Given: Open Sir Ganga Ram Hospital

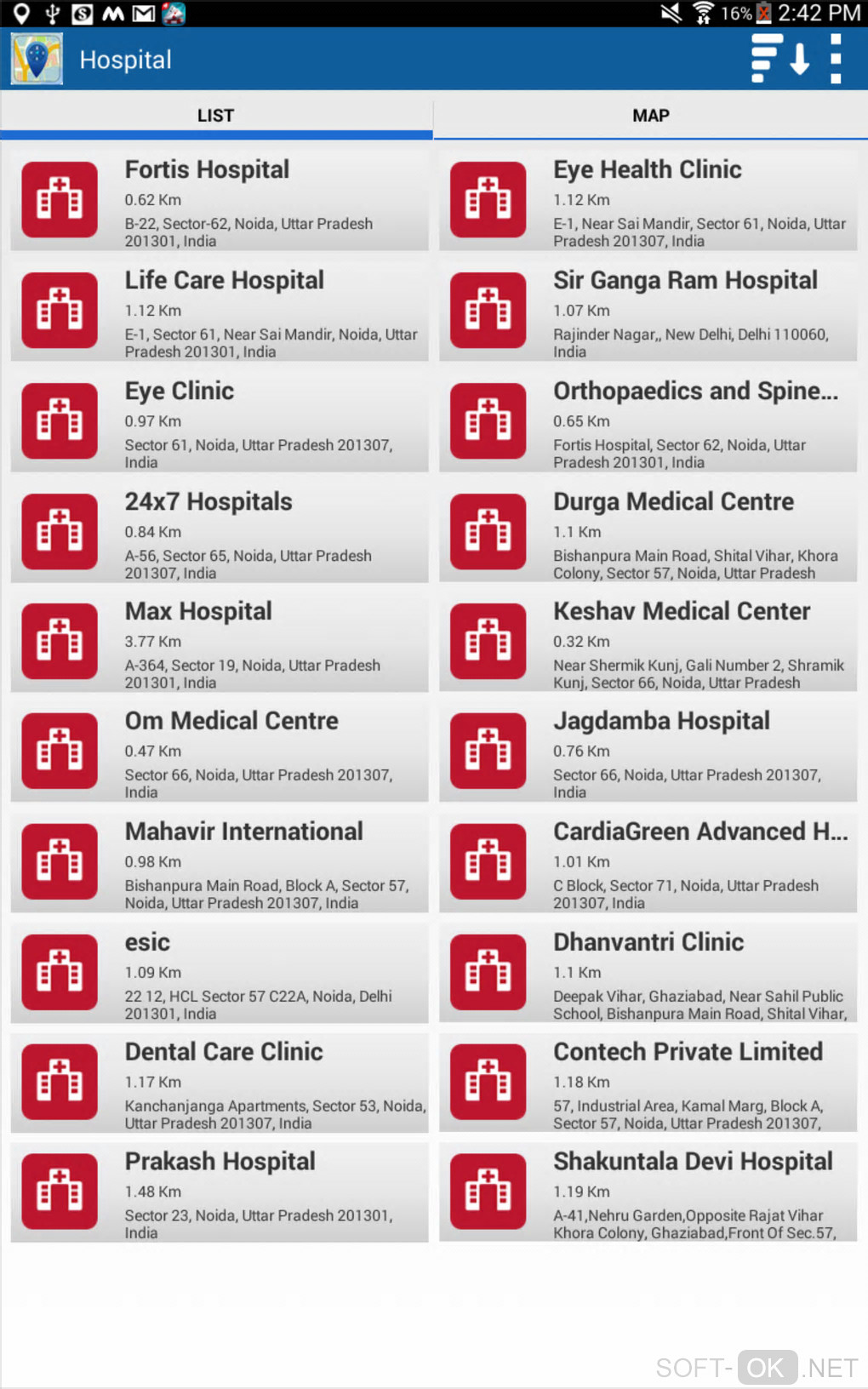Looking at the screenshot, I should 648,312.
